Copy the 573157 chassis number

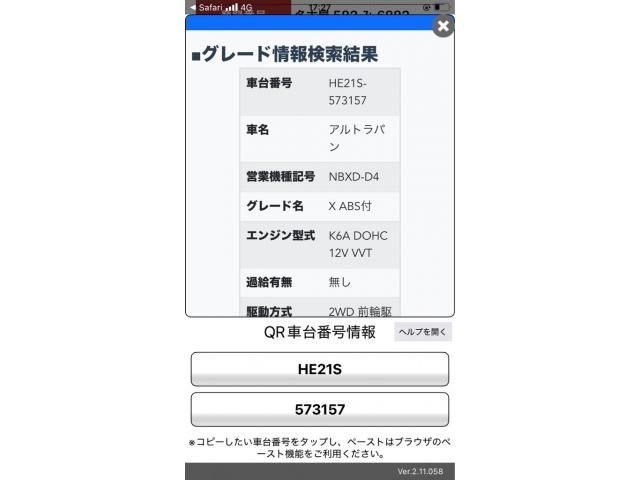pos(319,410)
